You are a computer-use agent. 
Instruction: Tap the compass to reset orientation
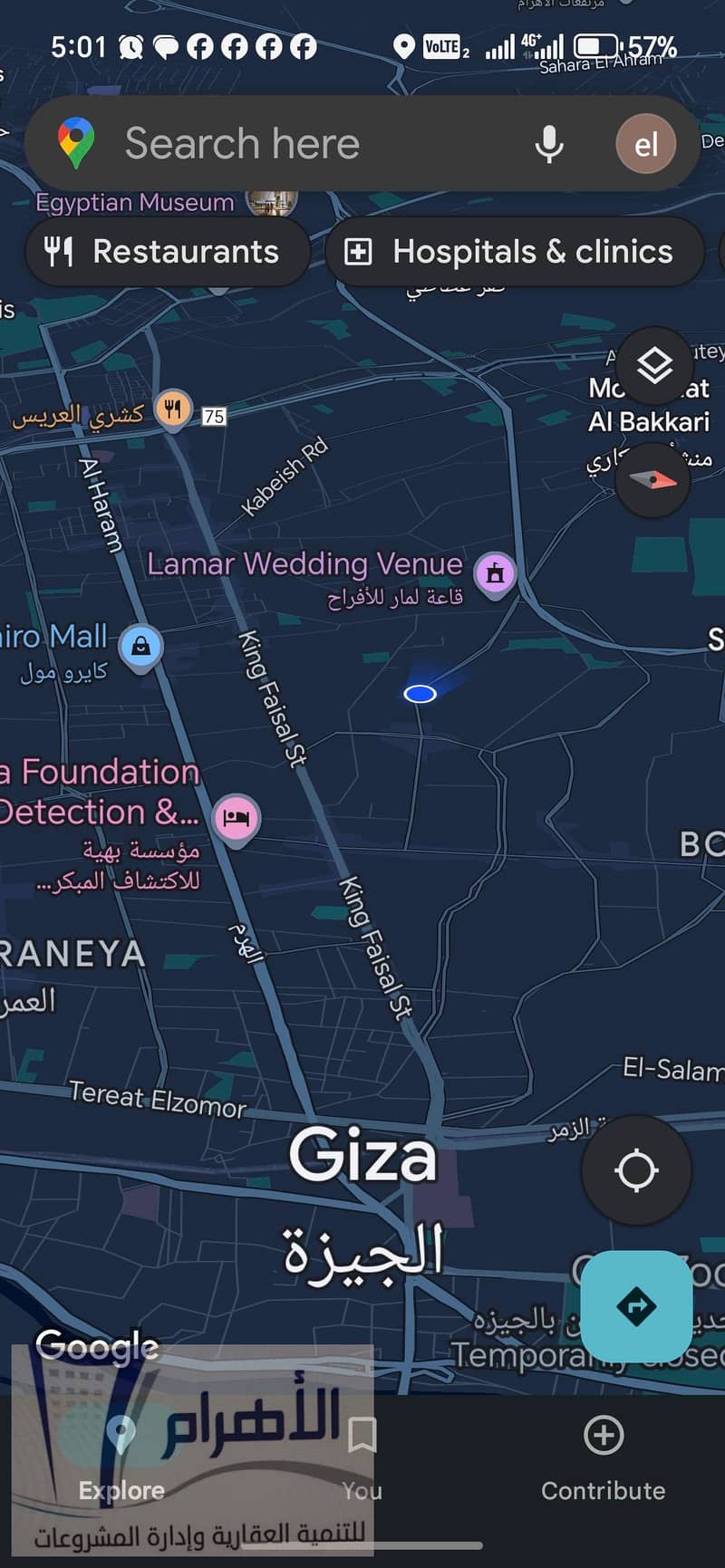[x=652, y=479]
